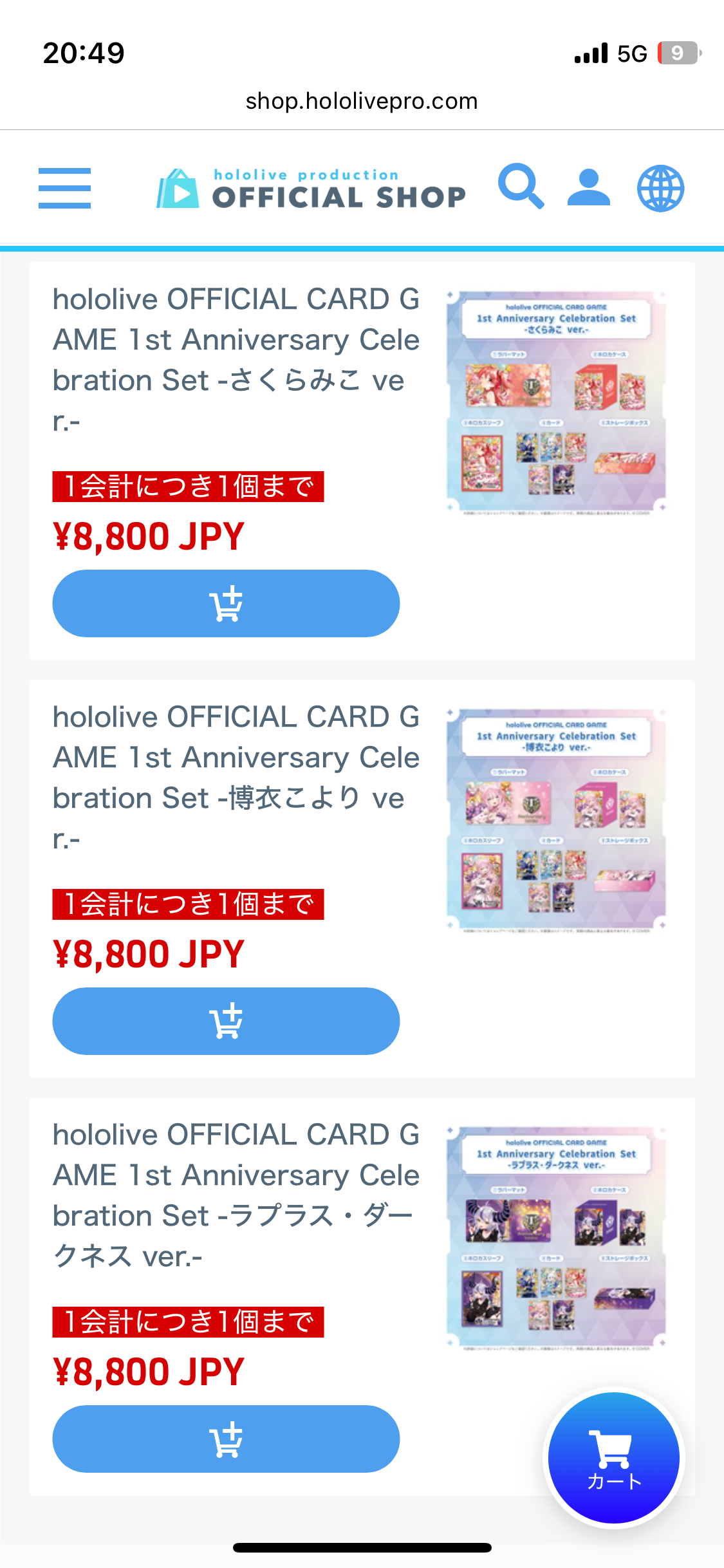Open the account profile icon
The image size is (724, 1568).
point(588,187)
